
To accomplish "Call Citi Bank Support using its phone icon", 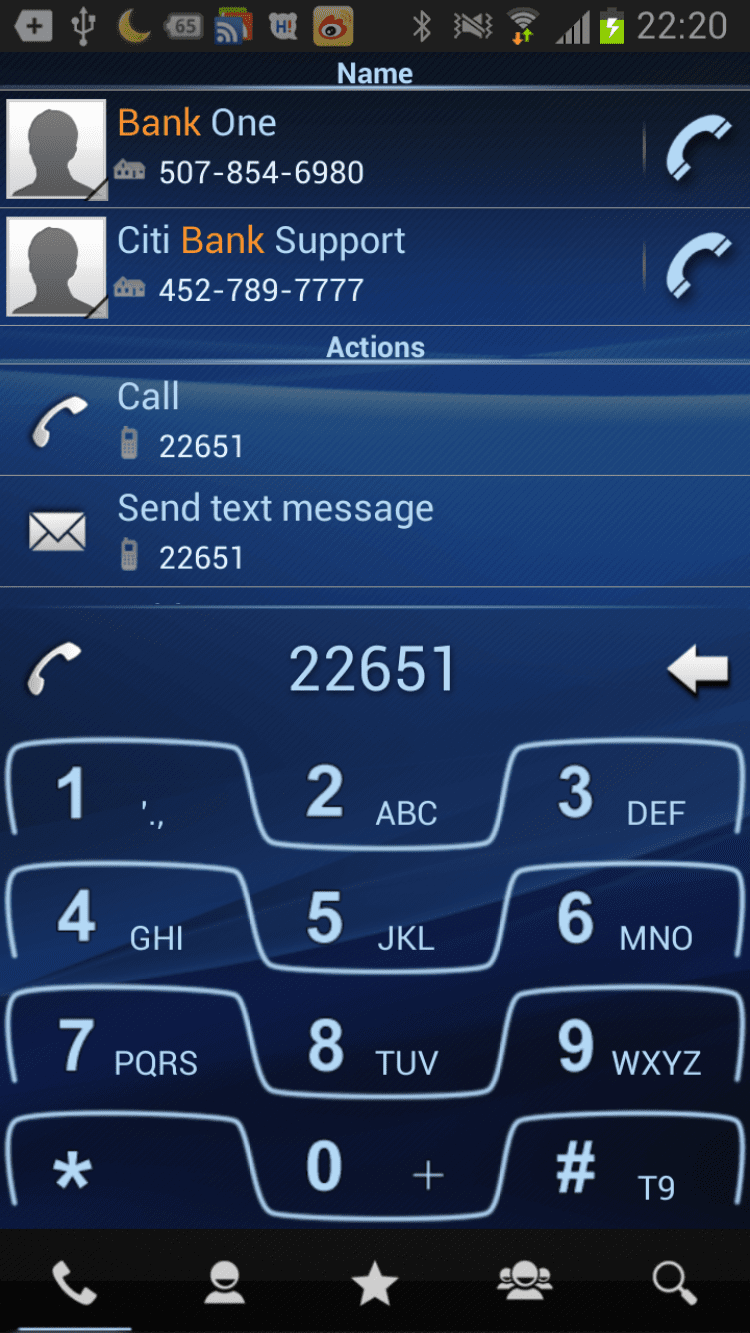I will tap(698, 267).
